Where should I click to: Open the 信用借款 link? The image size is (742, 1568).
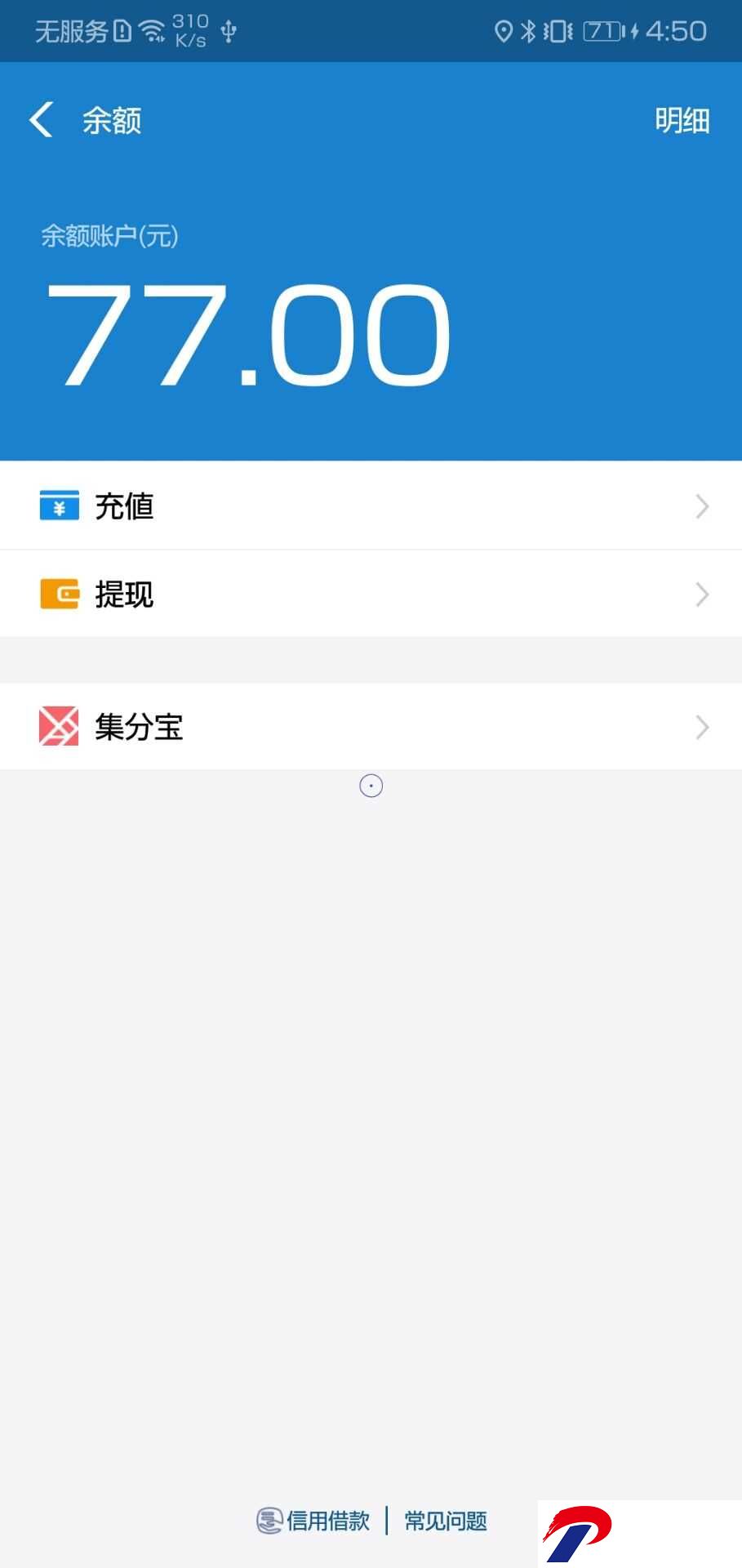coord(313,1521)
